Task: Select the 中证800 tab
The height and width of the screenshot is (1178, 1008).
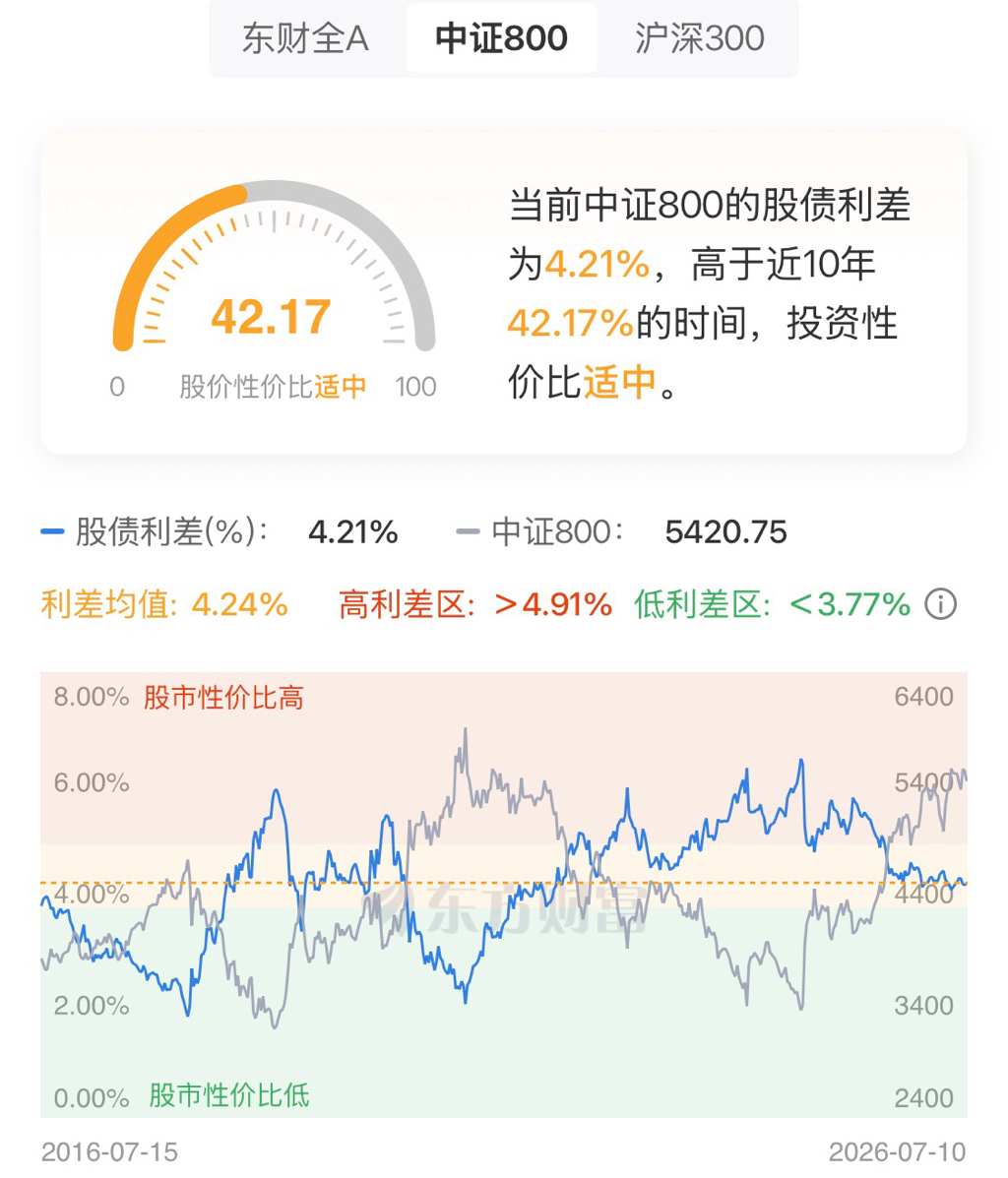Action: coord(501,38)
